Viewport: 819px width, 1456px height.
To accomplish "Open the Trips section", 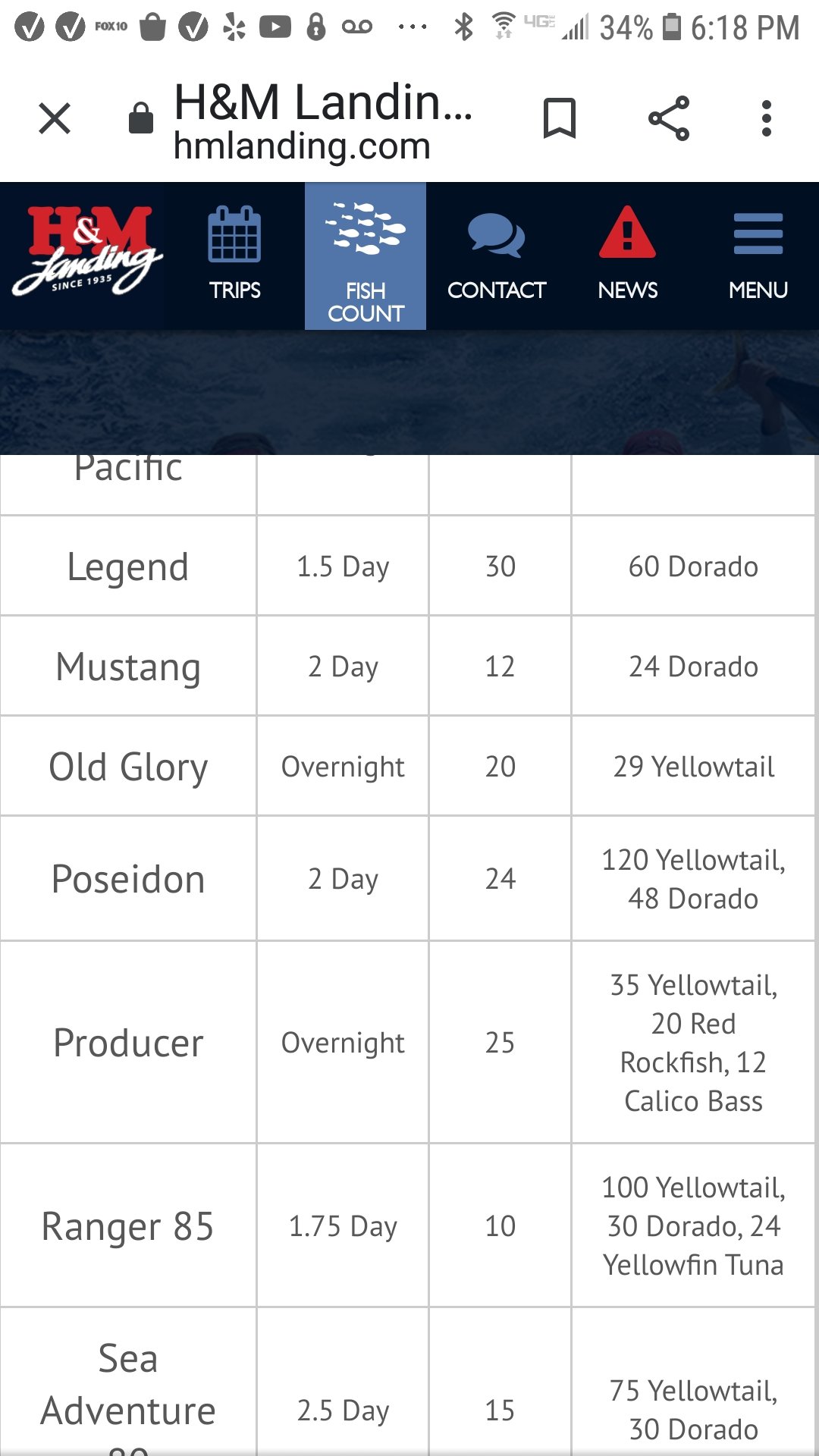I will [x=235, y=254].
